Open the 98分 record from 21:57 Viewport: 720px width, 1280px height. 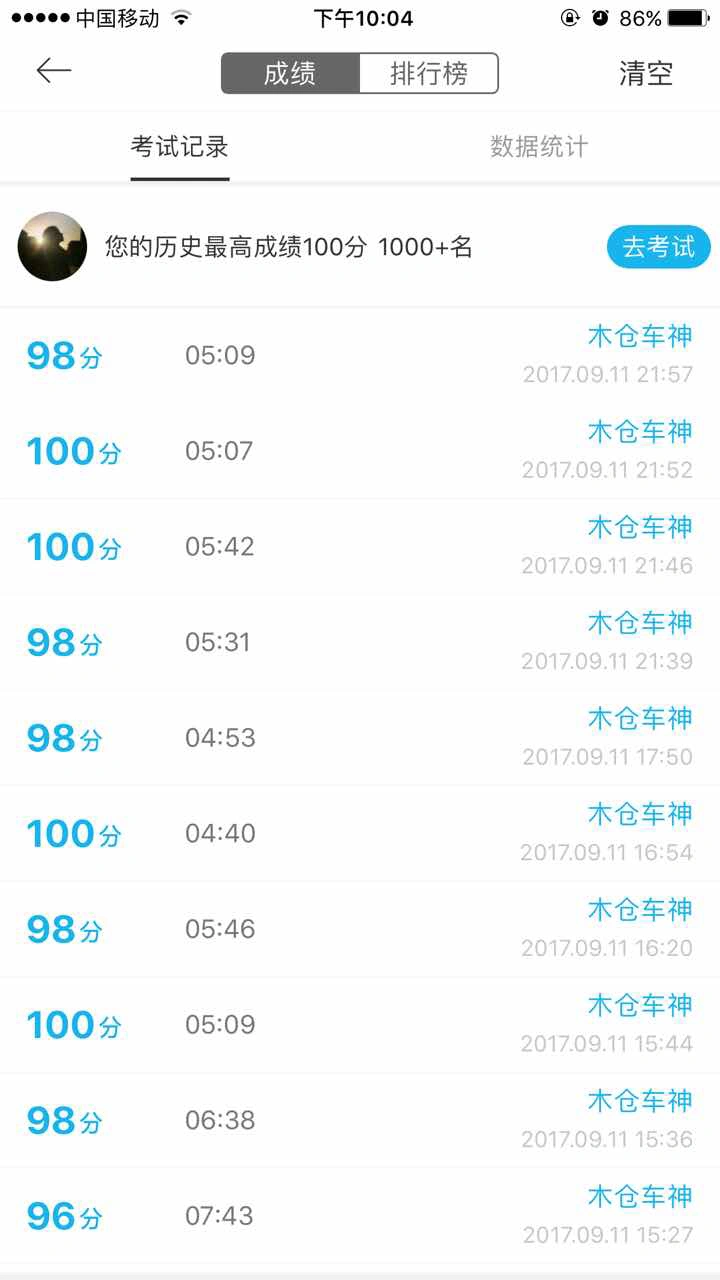point(360,355)
